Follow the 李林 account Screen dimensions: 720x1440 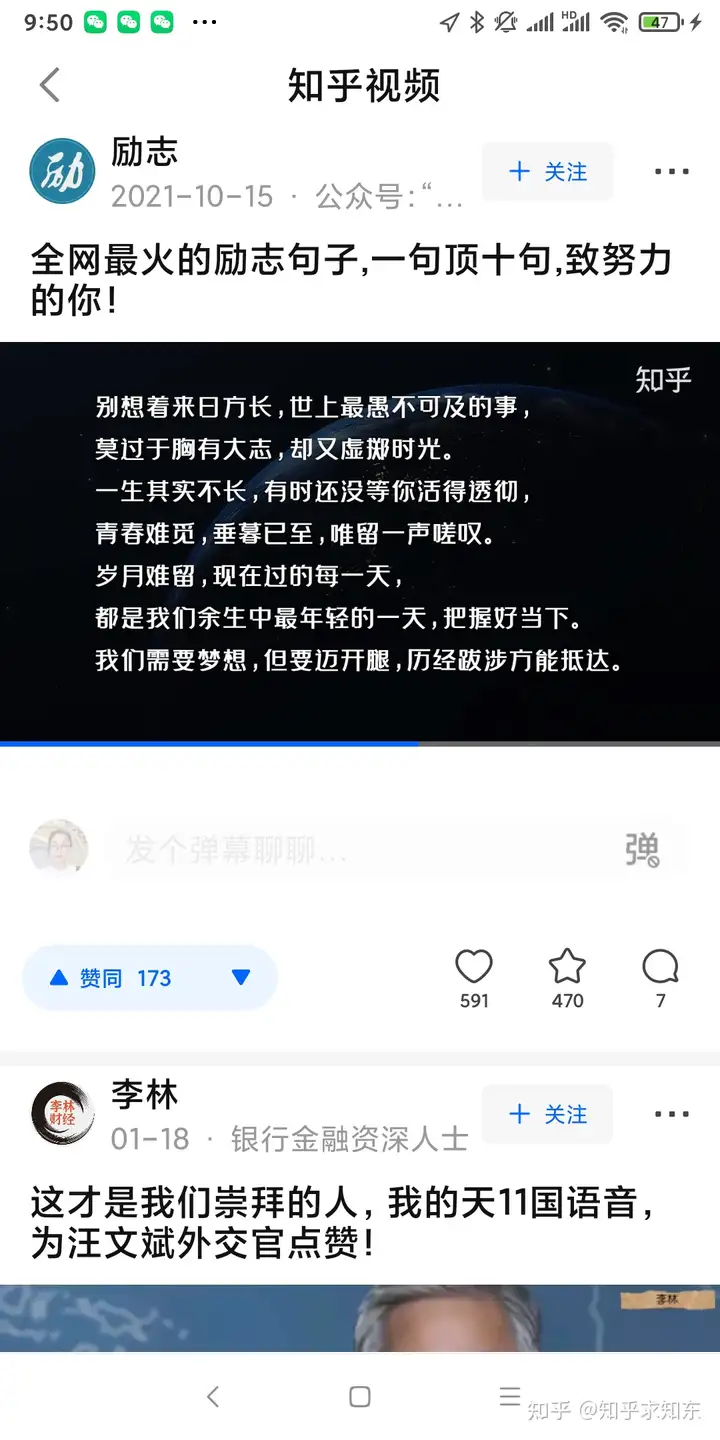(x=547, y=1114)
